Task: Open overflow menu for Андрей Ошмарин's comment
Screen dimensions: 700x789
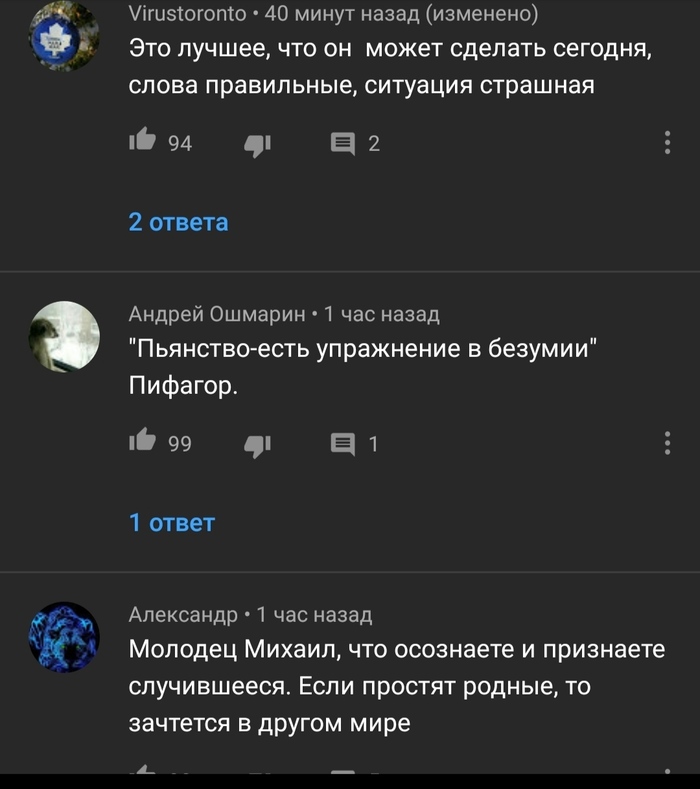Action: coord(667,443)
